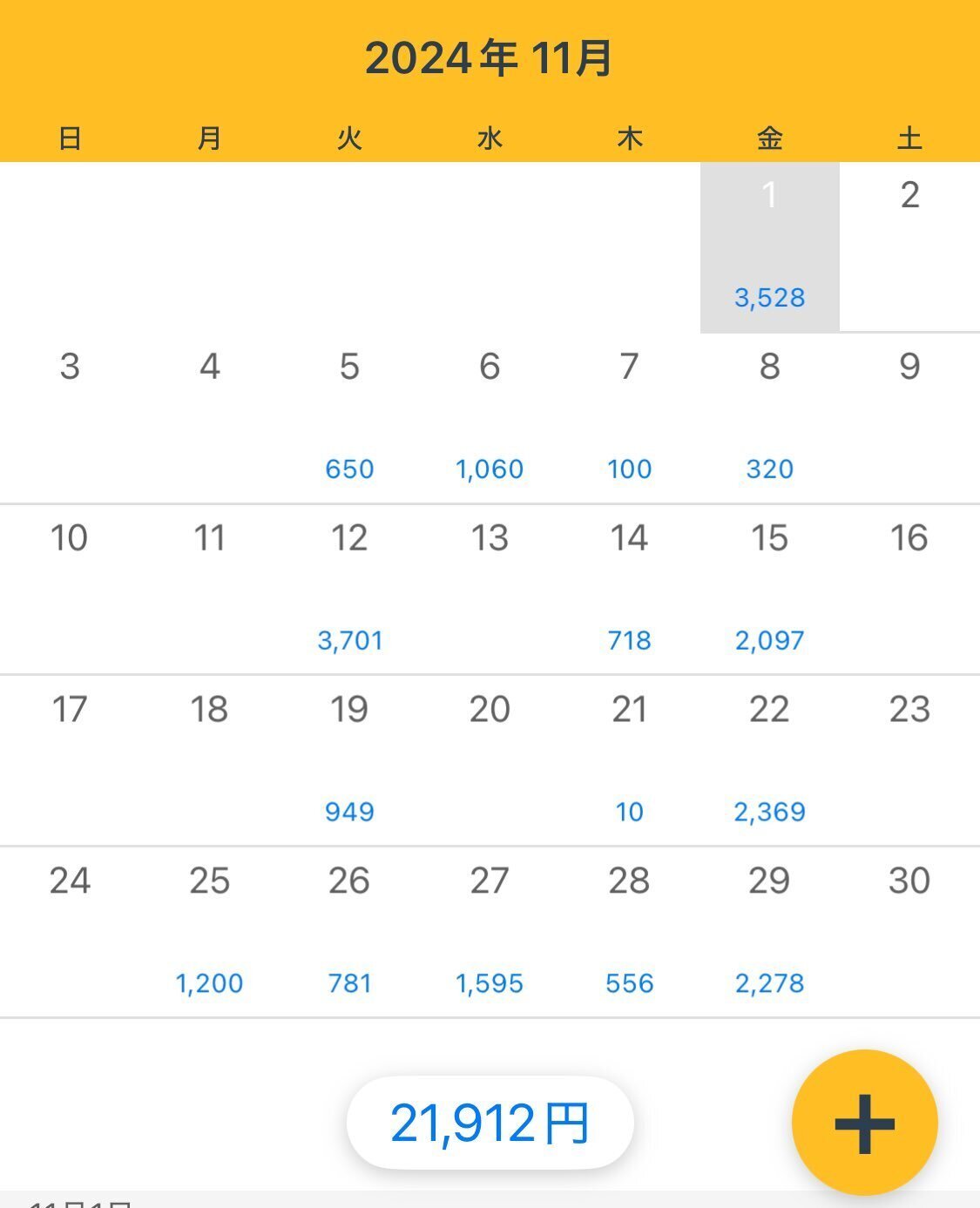
Task: Tap November 22 showing 2,369
Action: point(769,760)
